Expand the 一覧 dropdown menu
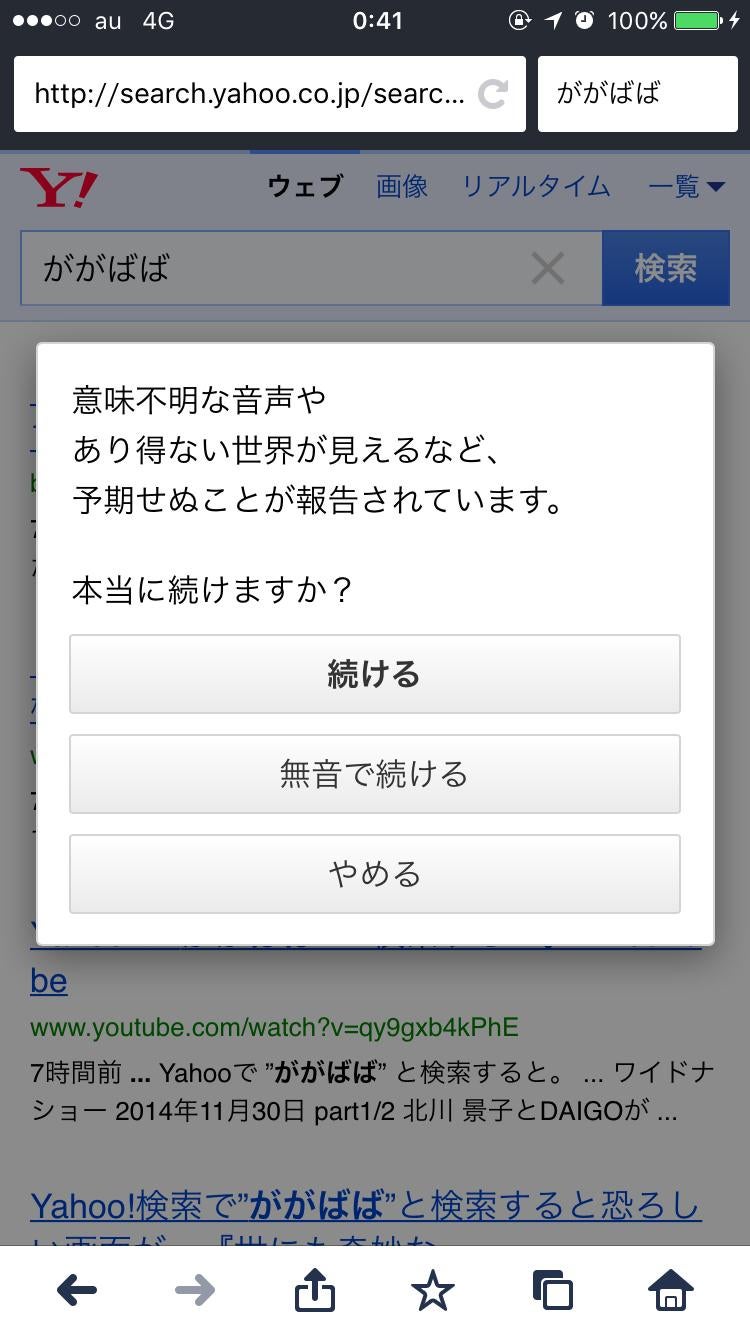This screenshot has height=1334, width=750. [x=688, y=186]
